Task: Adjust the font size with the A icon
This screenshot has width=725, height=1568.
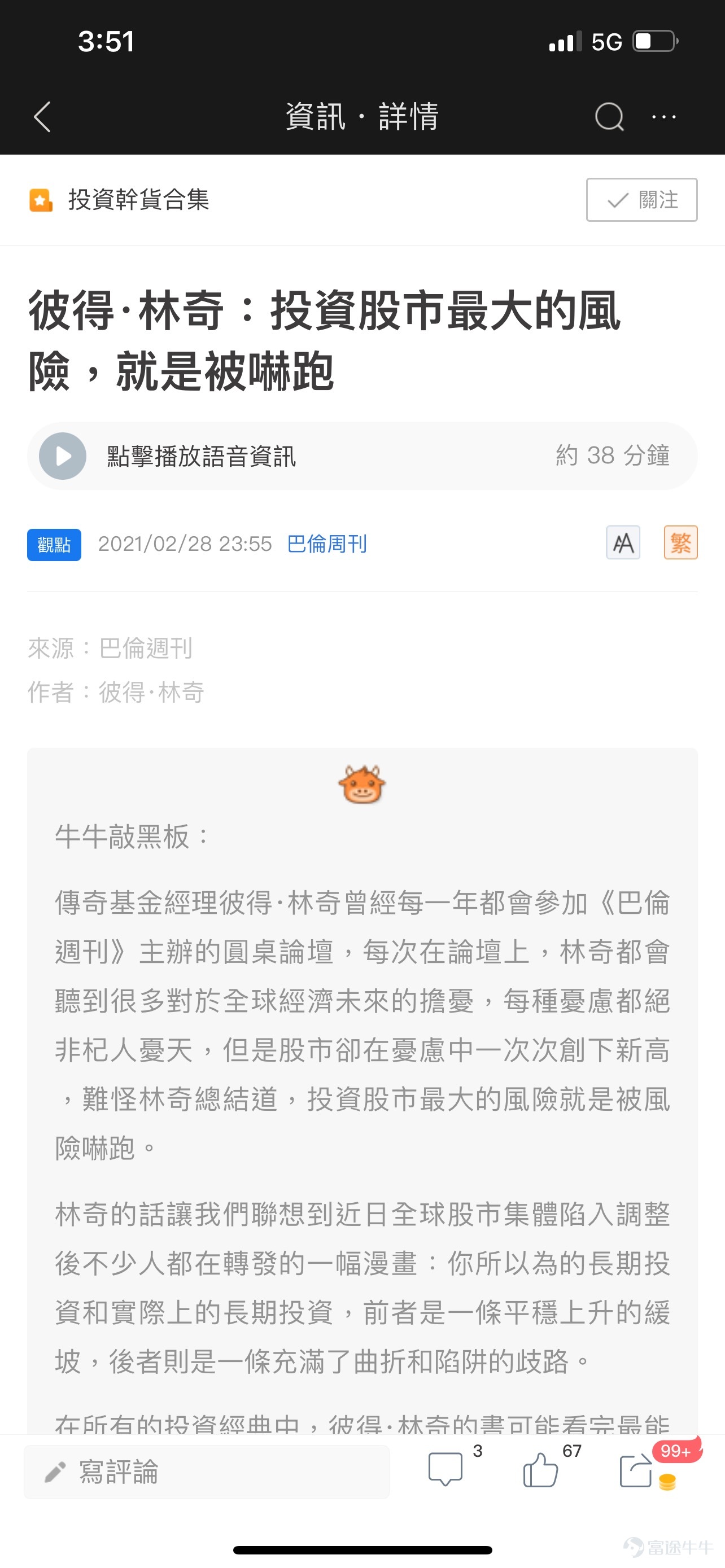Action: pos(623,542)
